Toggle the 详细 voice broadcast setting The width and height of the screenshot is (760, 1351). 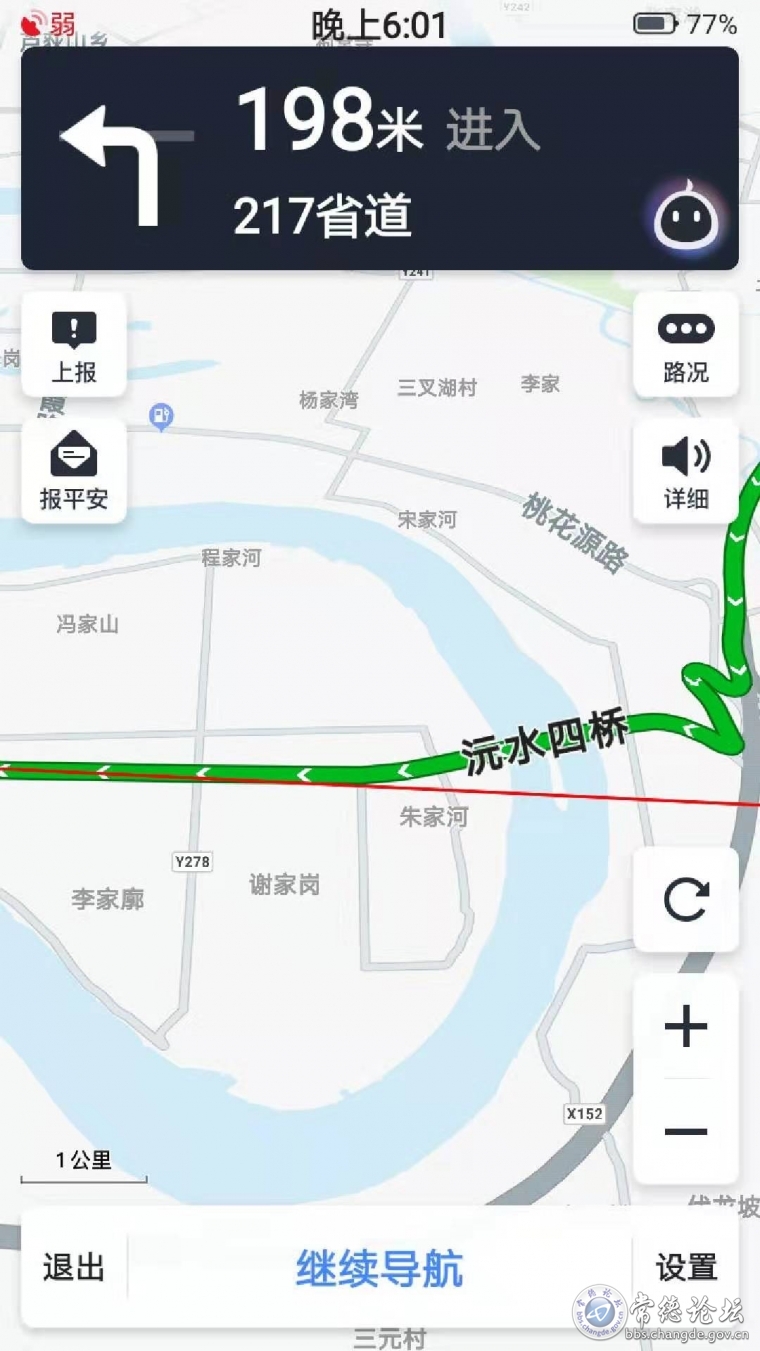tap(686, 472)
